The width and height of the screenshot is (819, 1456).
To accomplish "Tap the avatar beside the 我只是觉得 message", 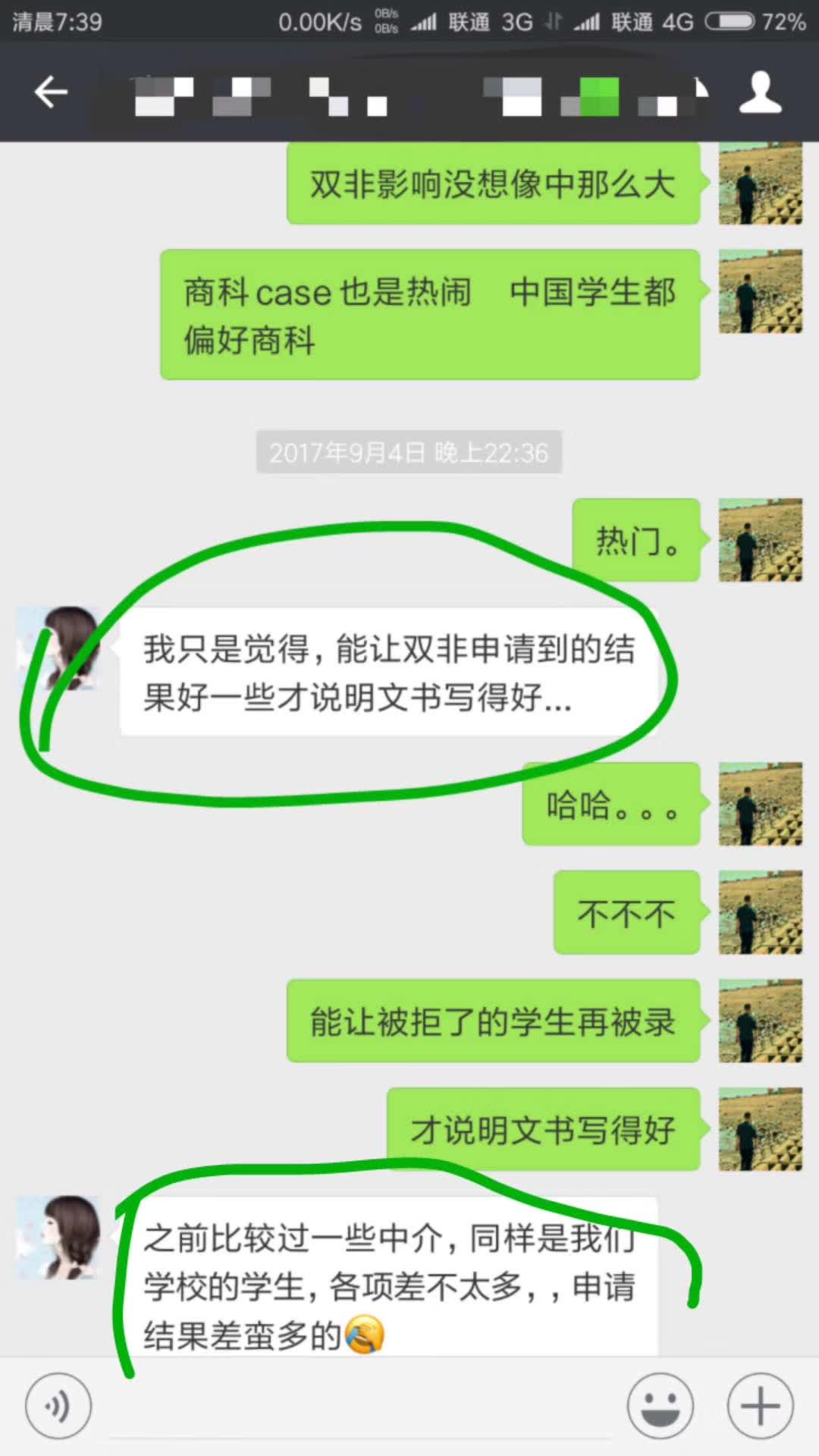I will pos(59,648).
